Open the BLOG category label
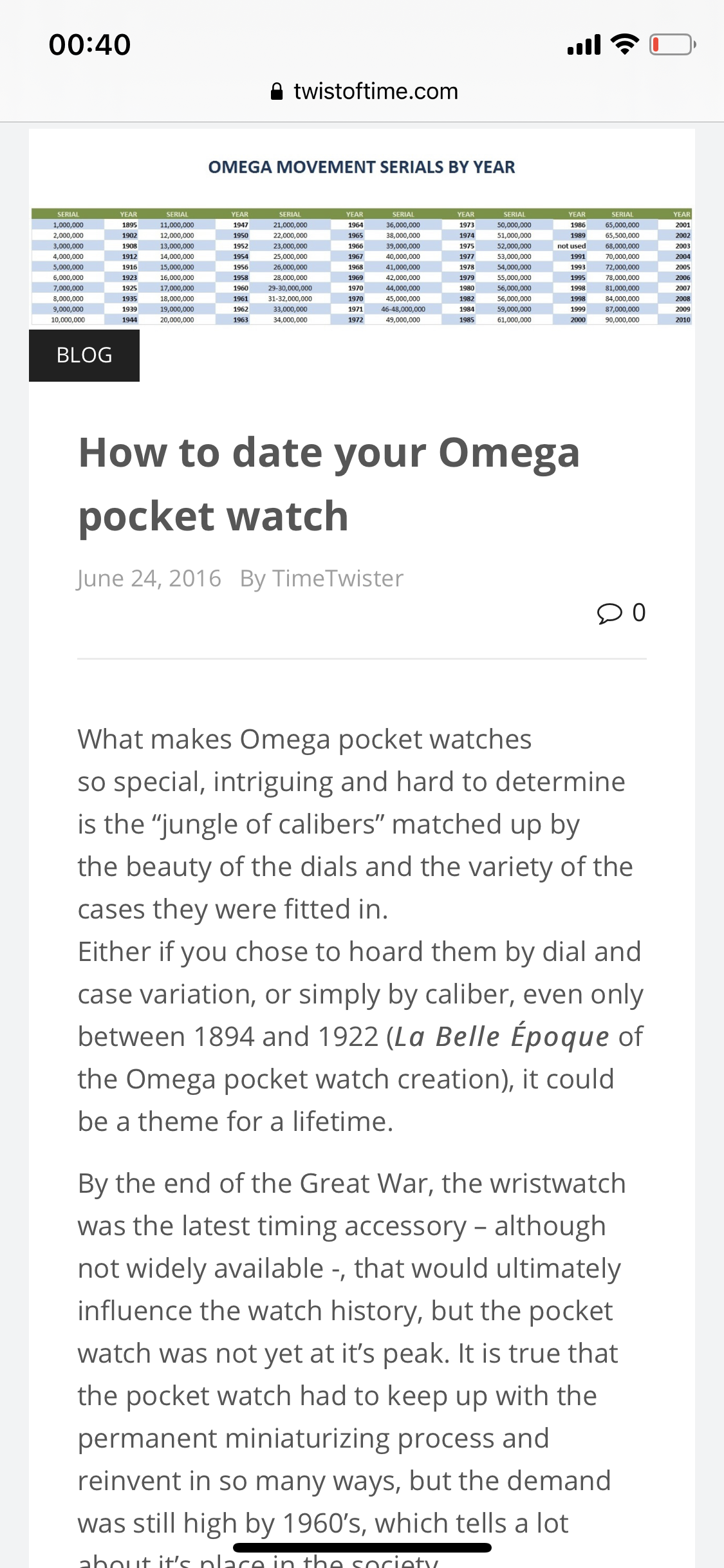Viewport: 724px width, 1568px height. tap(84, 355)
